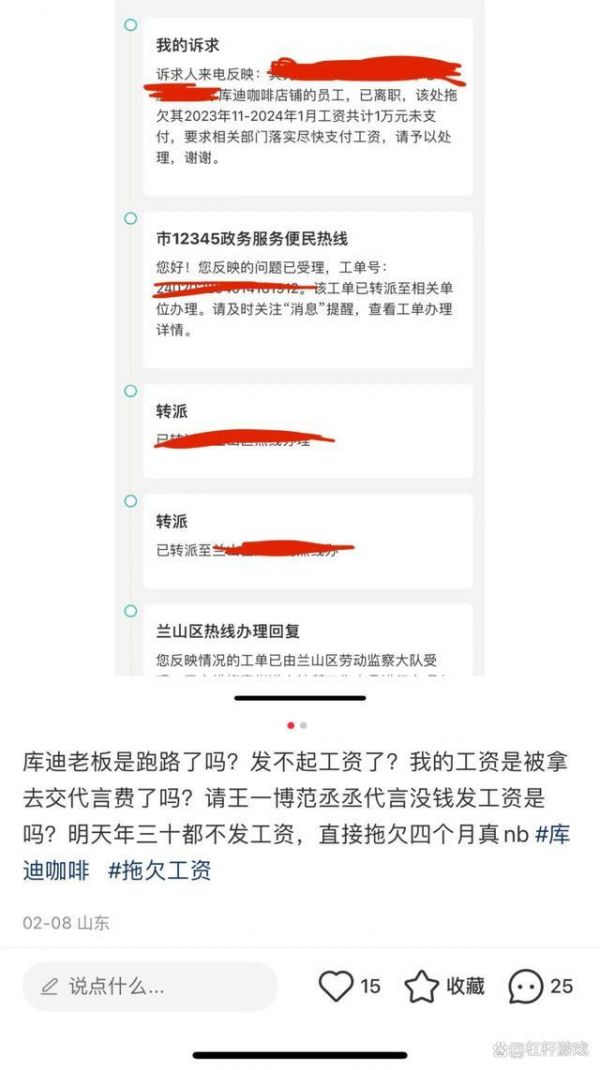
Task: Open the comments bubble showing 25
Action: pyautogui.click(x=526, y=986)
